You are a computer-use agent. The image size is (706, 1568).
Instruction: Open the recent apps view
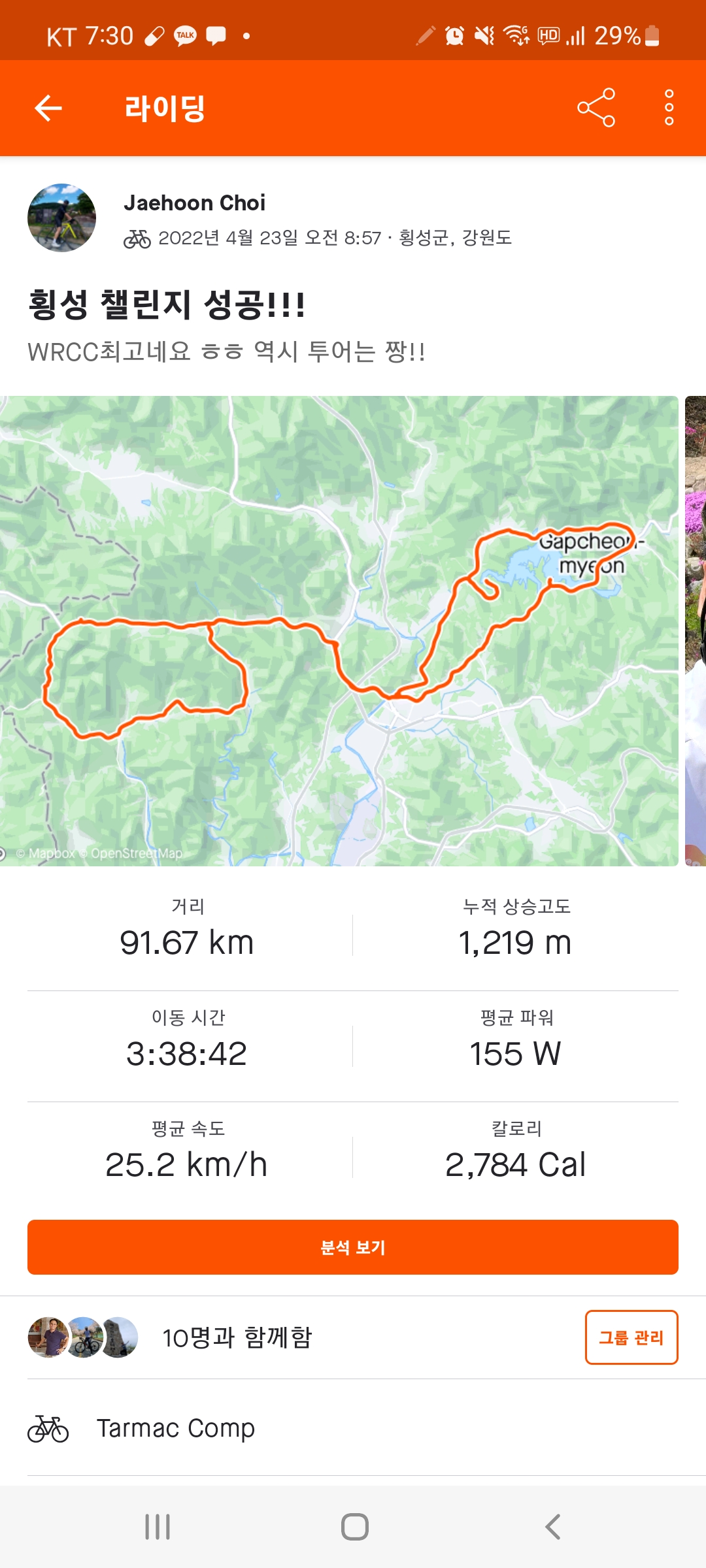point(158,1527)
